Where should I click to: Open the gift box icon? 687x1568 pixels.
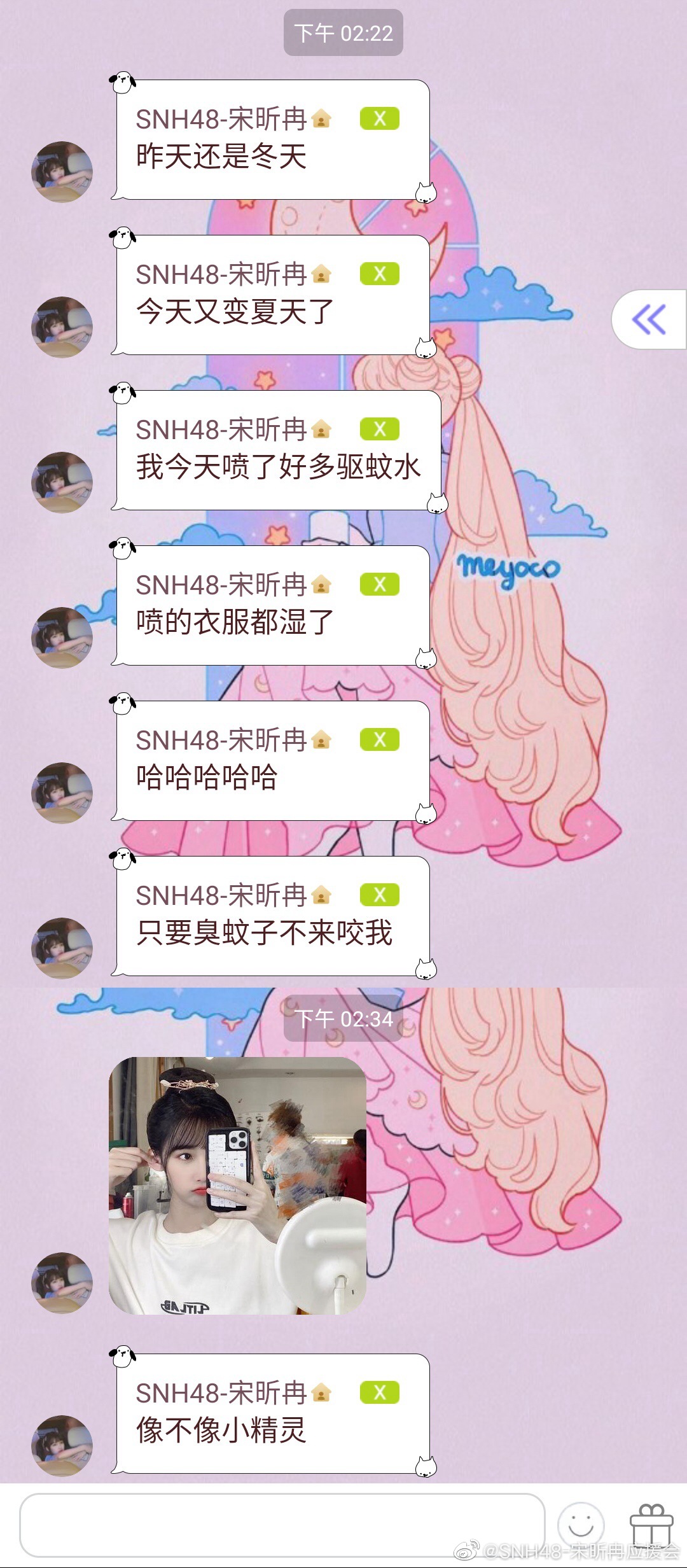[651, 1525]
